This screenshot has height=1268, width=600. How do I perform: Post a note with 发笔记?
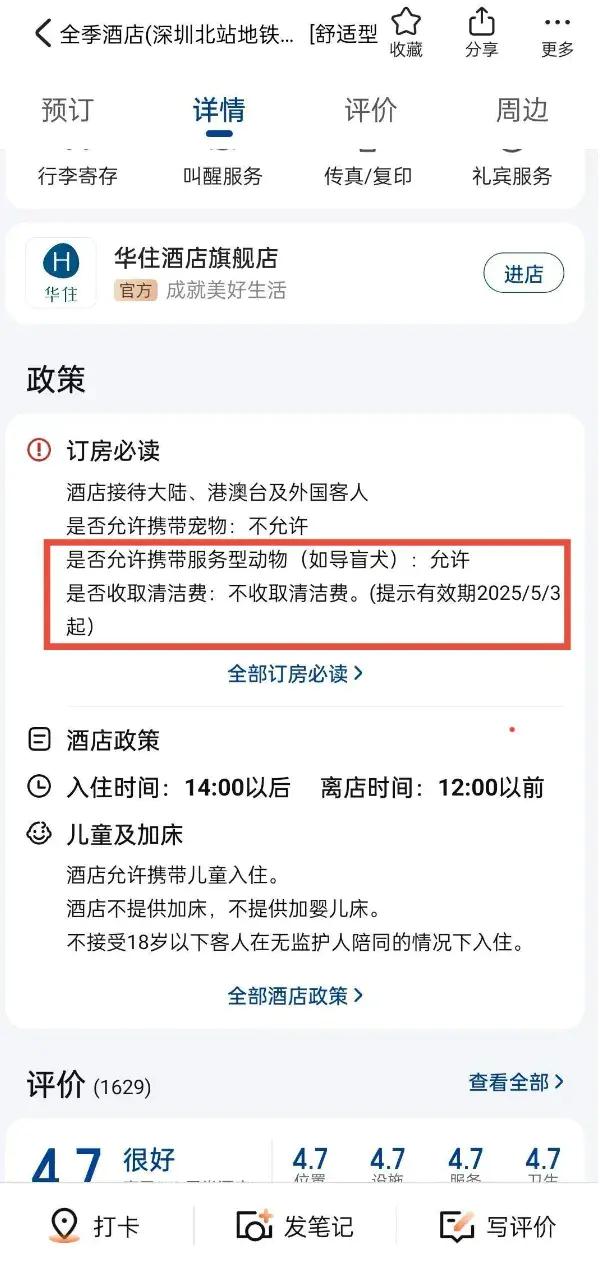pyautogui.click(x=295, y=1226)
